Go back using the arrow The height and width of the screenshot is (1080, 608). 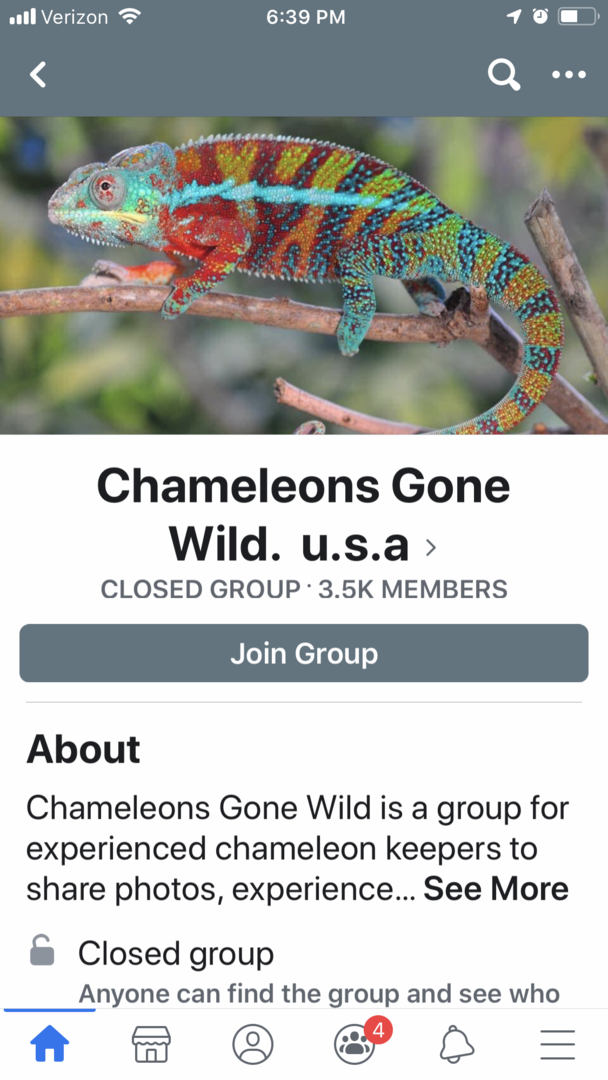tap(38, 74)
